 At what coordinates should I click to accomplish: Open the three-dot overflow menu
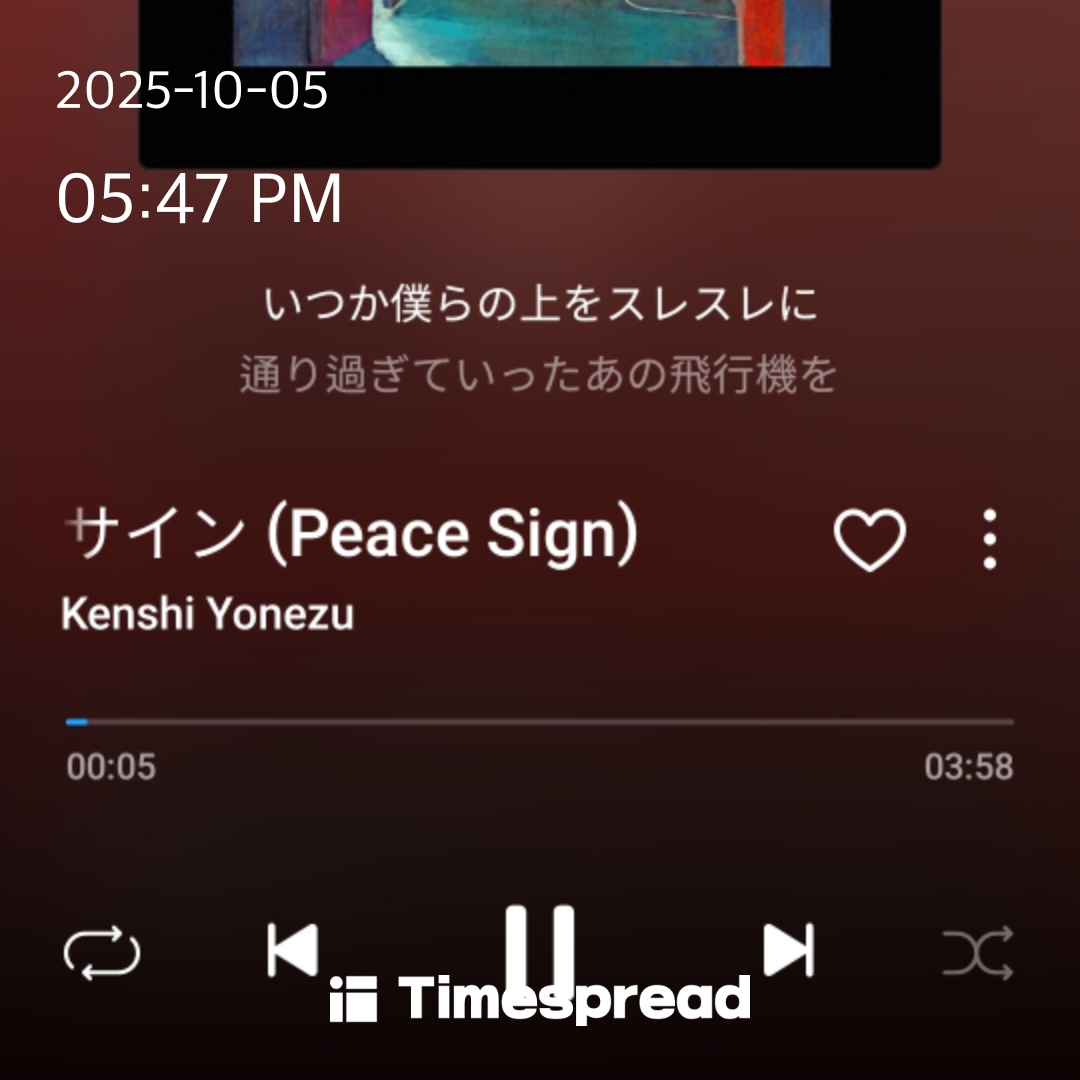pos(989,540)
